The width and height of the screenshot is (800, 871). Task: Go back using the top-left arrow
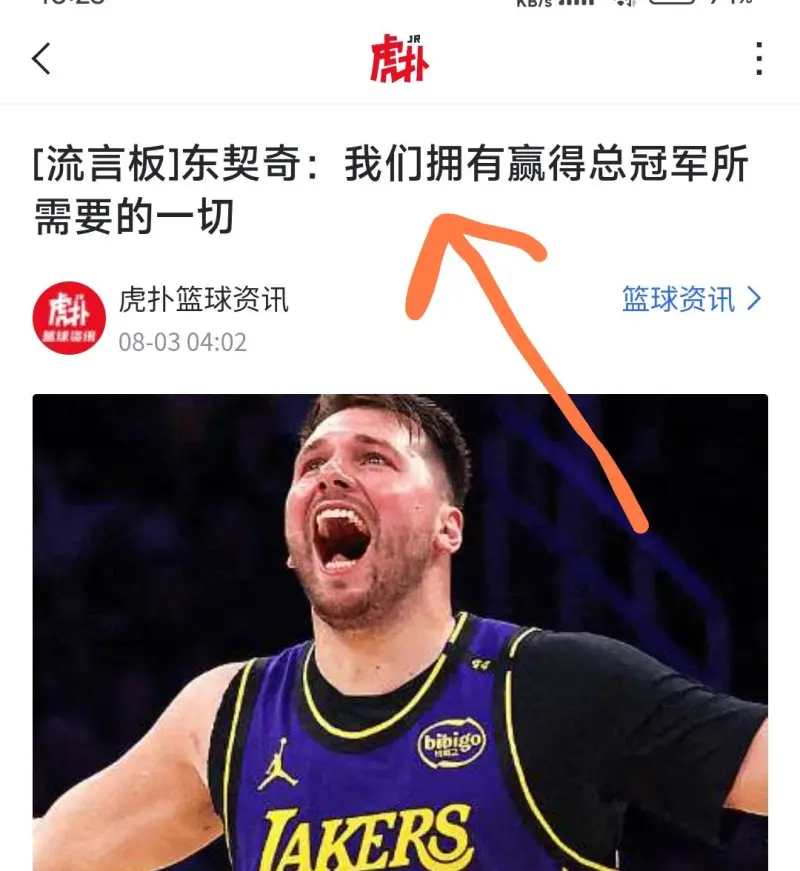pos(41,59)
